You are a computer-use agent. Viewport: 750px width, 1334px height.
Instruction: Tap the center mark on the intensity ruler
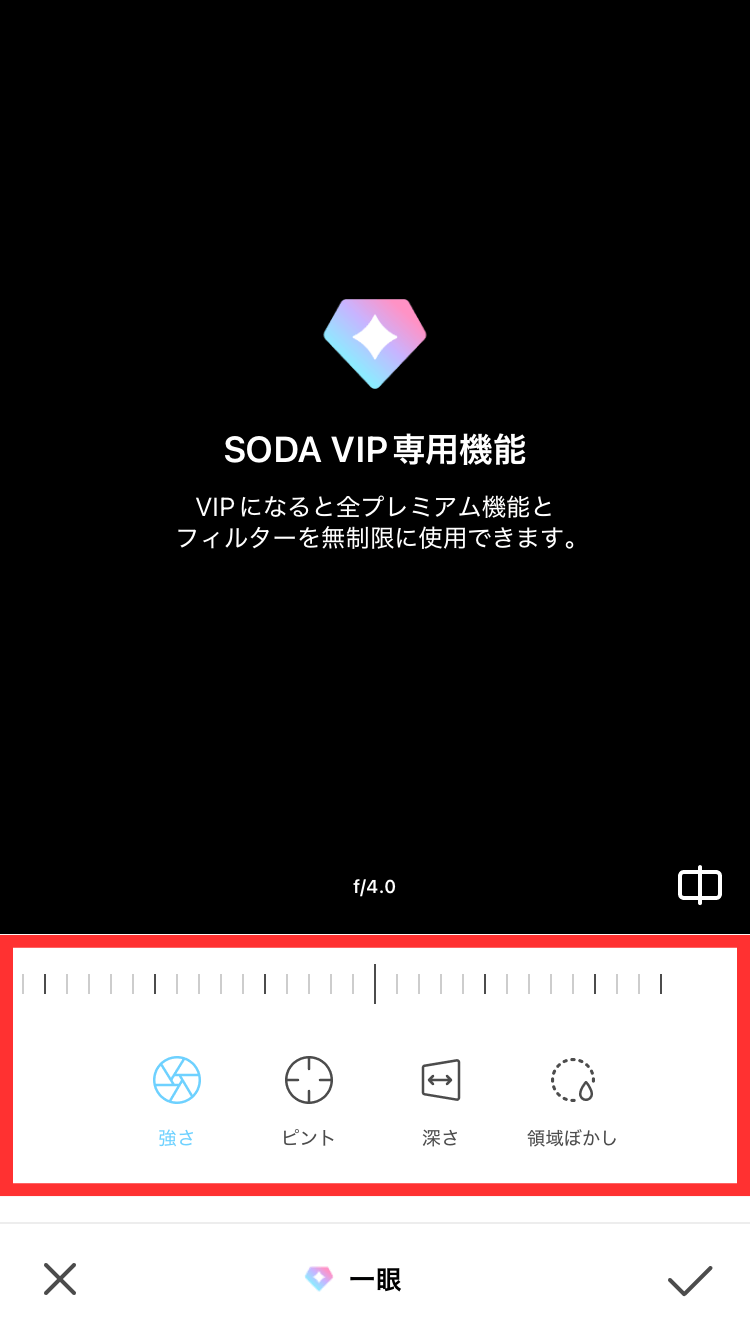pyautogui.click(x=375, y=983)
